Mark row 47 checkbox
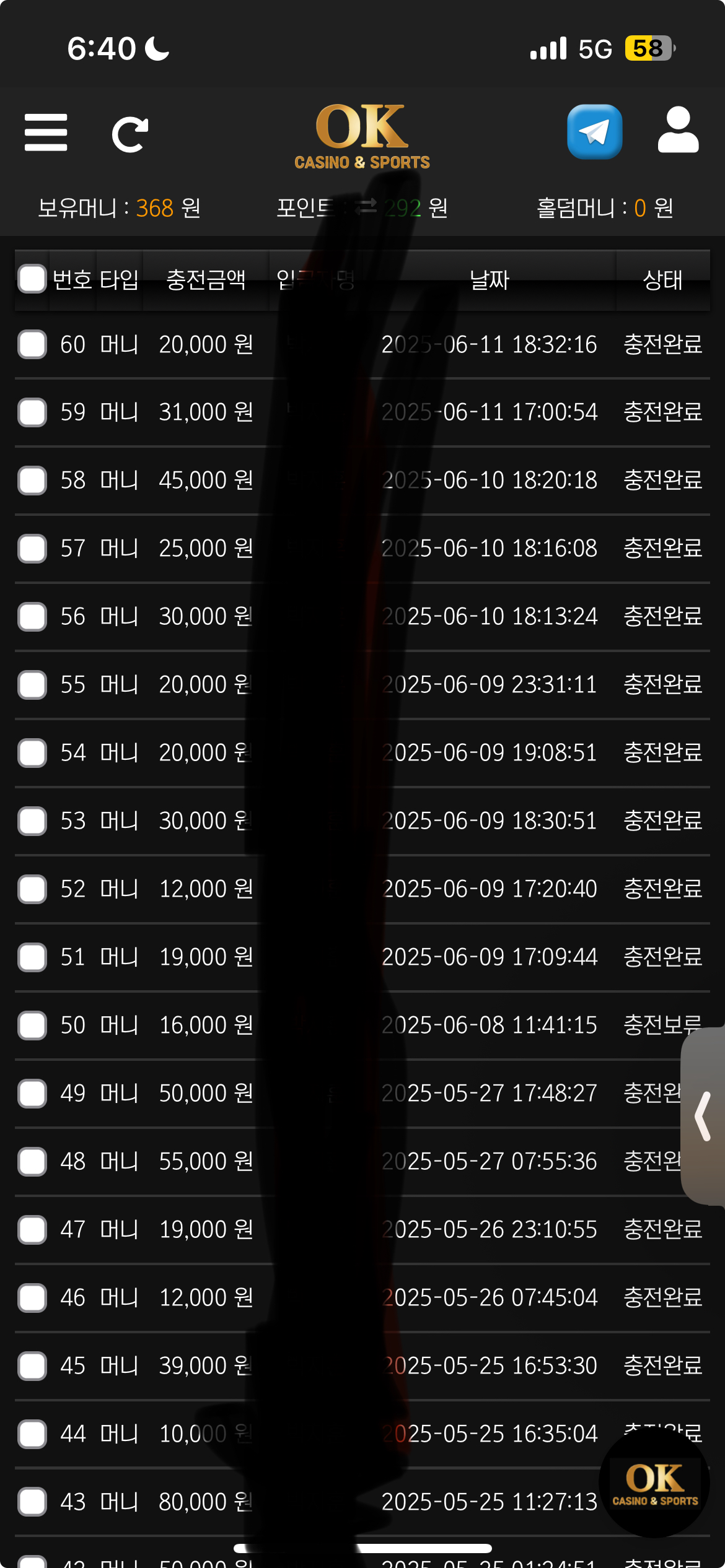The height and width of the screenshot is (1568, 725). click(x=32, y=1230)
